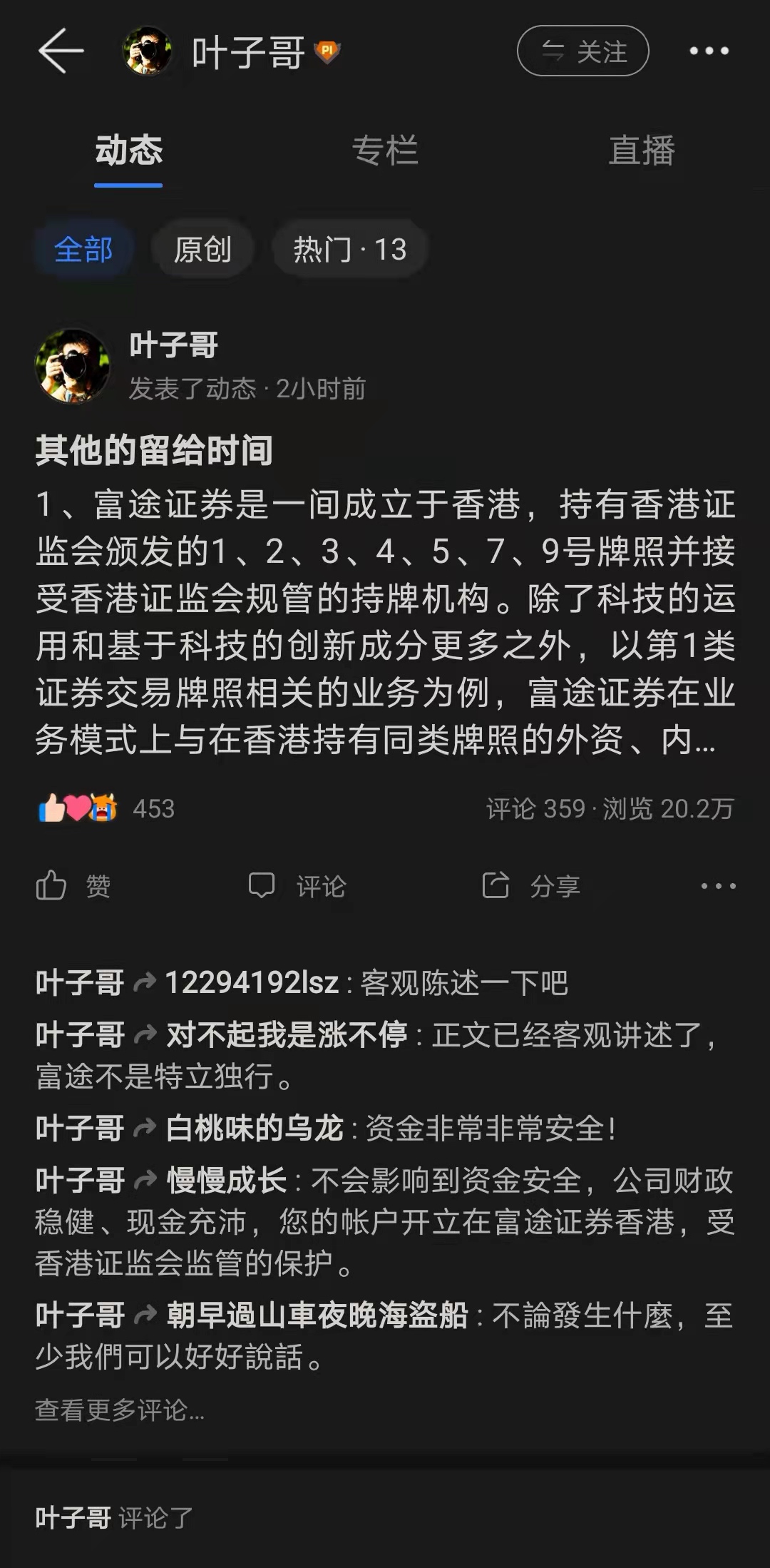View profile of 朝早過山車夜晚海盜船
770x1568 pixels.
(317, 1315)
